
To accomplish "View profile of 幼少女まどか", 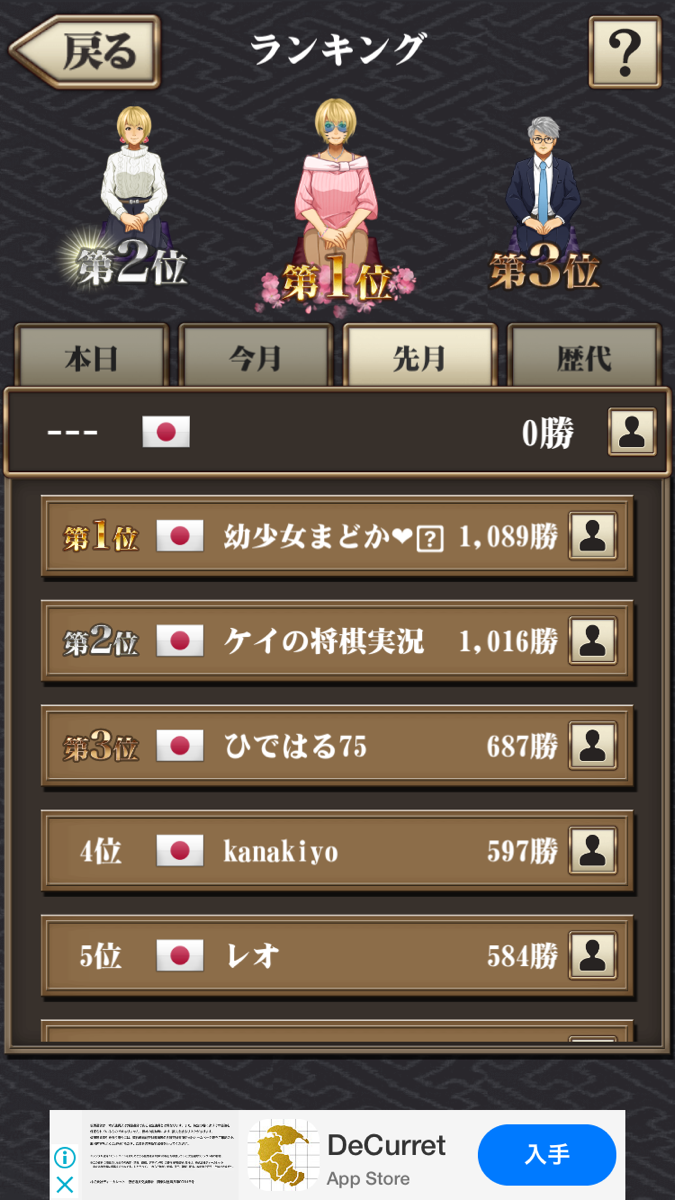I will click(592, 537).
